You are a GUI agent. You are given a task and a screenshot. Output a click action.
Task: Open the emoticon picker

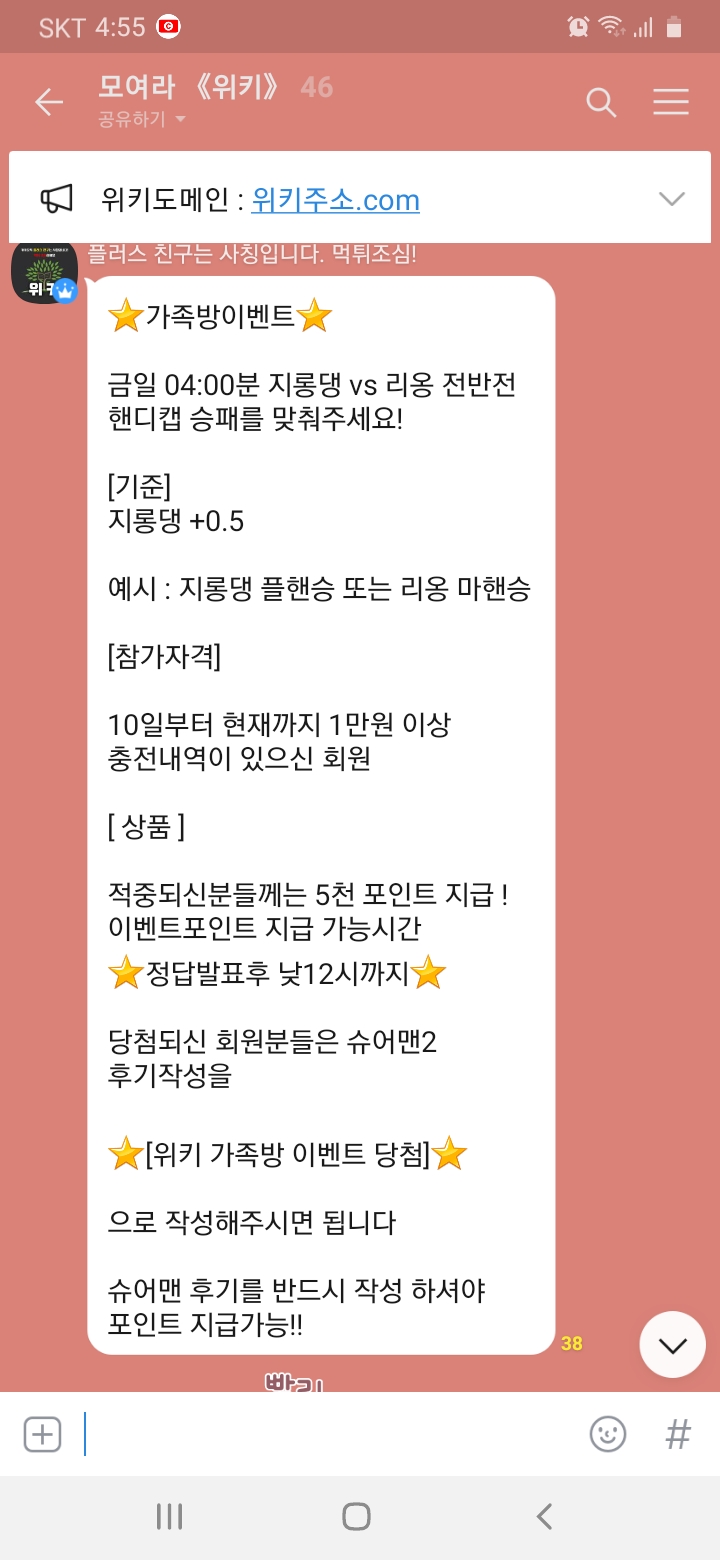(608, 1434)
